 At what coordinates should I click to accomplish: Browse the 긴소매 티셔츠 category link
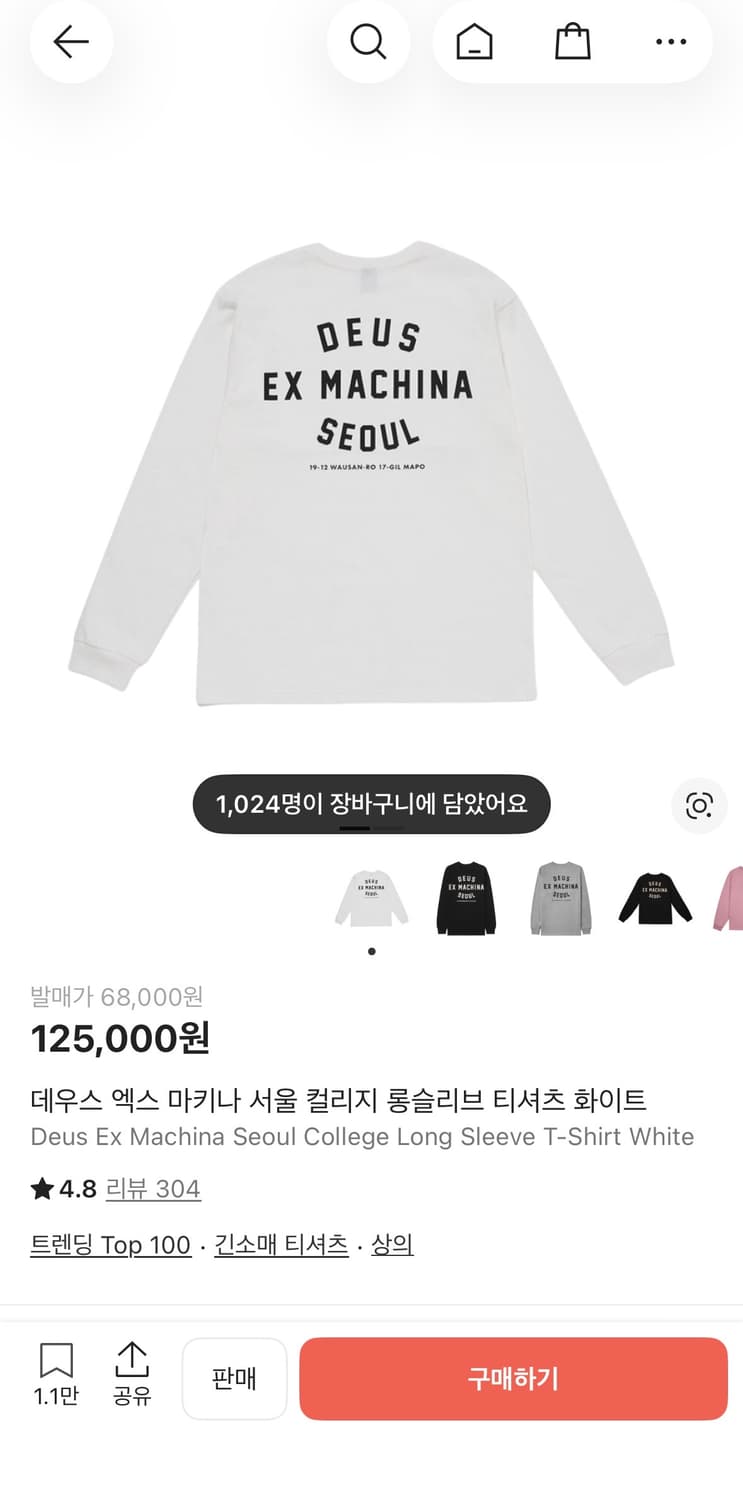[x=280, y=1244]
